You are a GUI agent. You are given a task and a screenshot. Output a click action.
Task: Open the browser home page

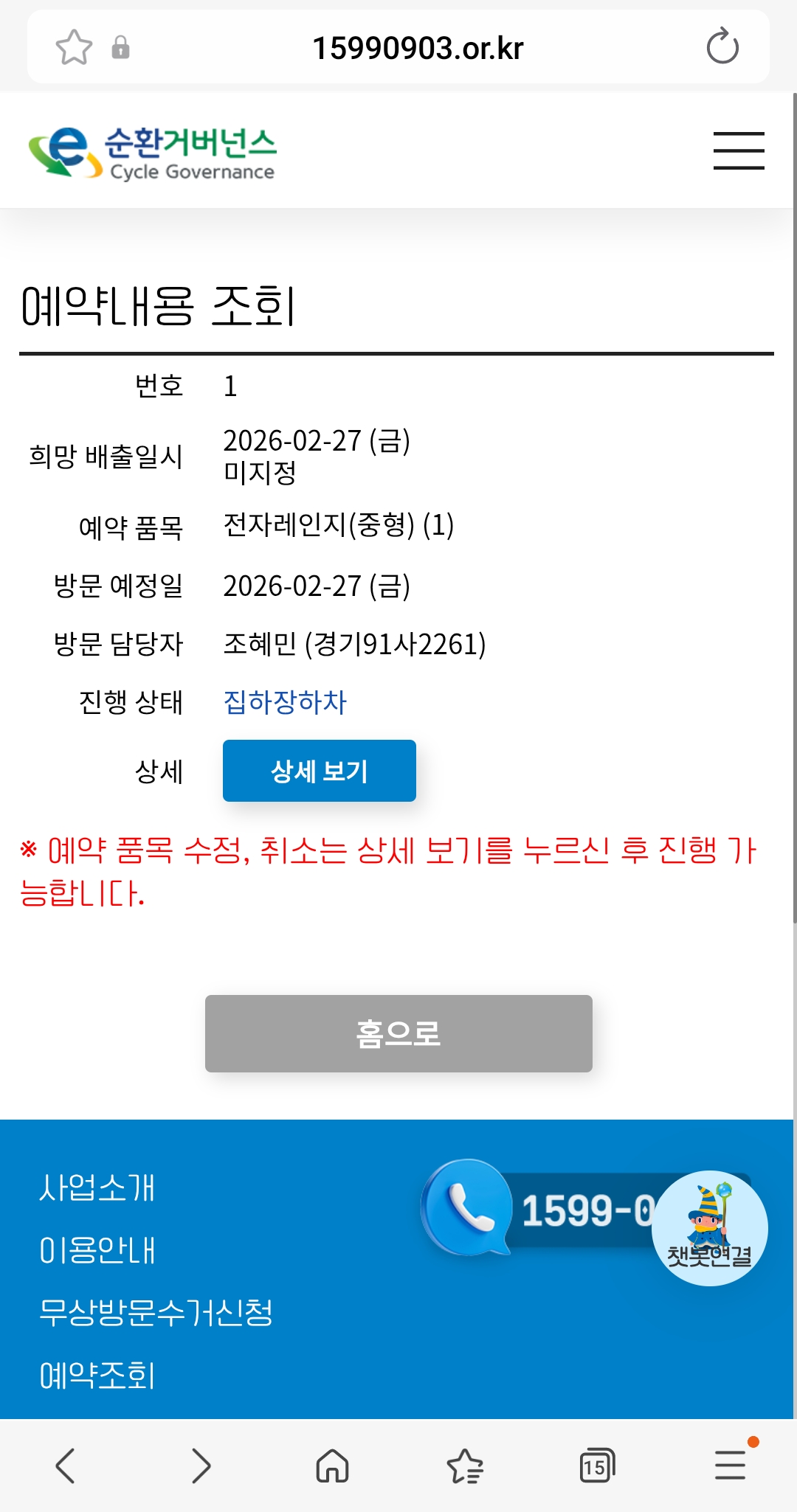tap(332, 1466)
